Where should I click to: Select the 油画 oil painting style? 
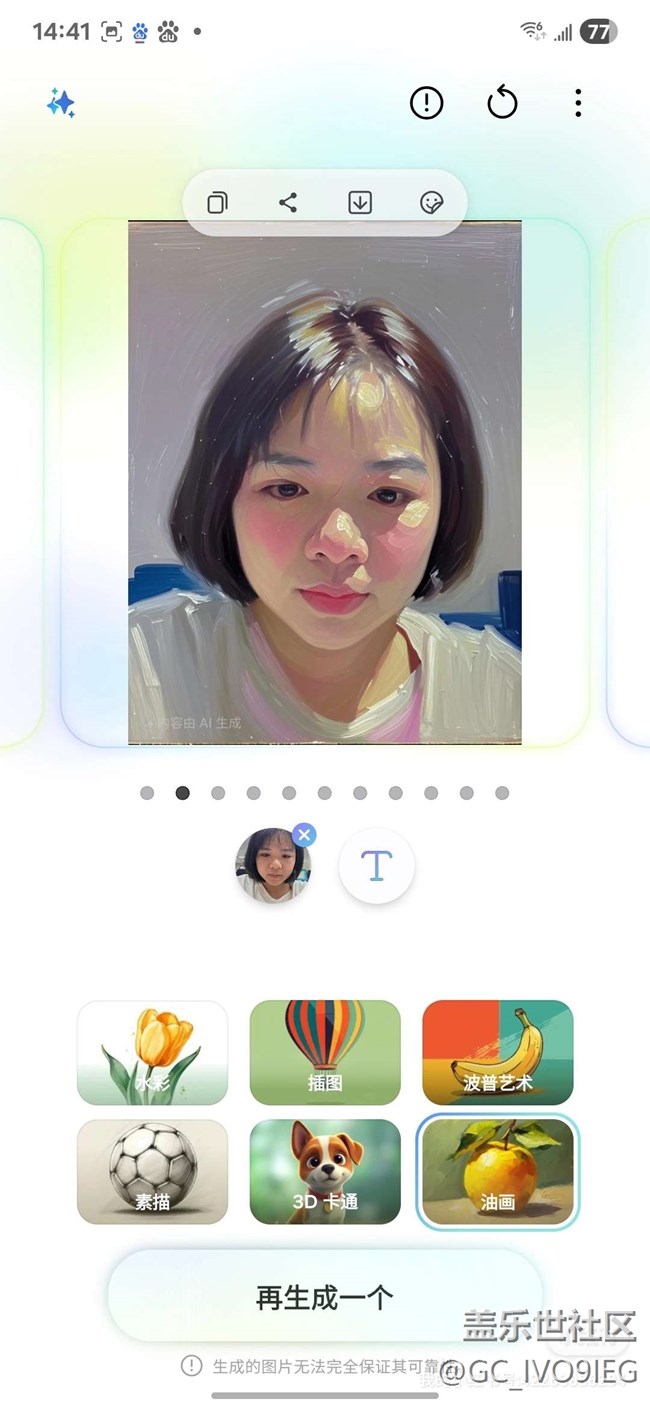point(498,1172)
